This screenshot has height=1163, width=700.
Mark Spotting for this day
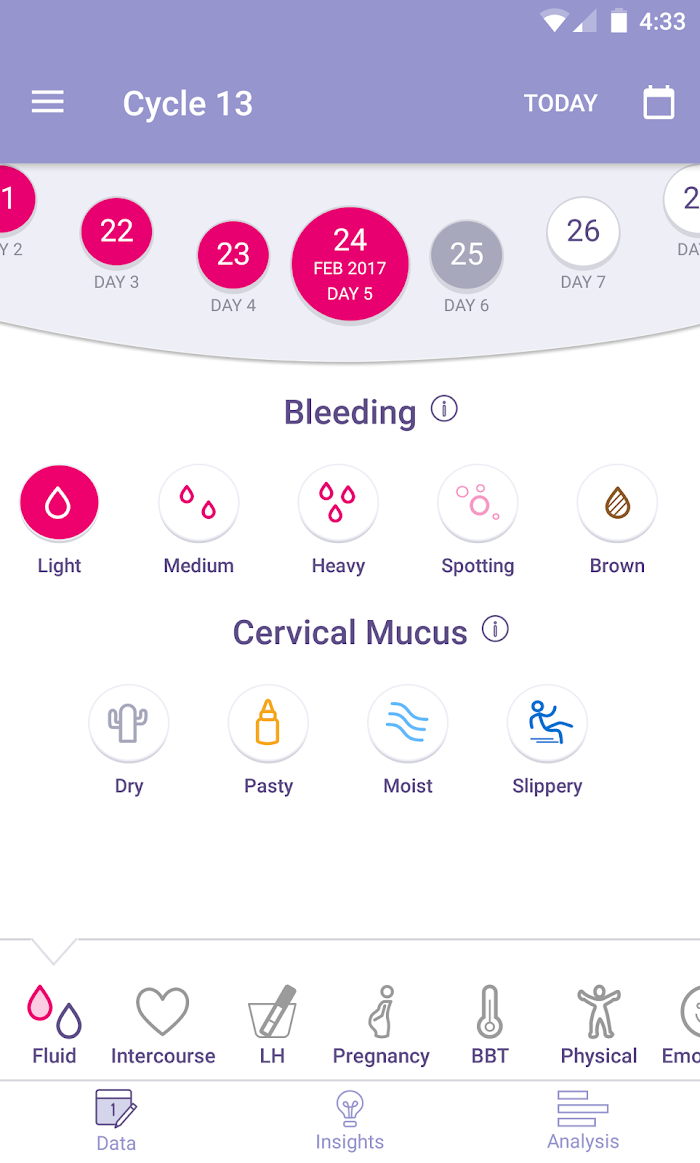478,503
